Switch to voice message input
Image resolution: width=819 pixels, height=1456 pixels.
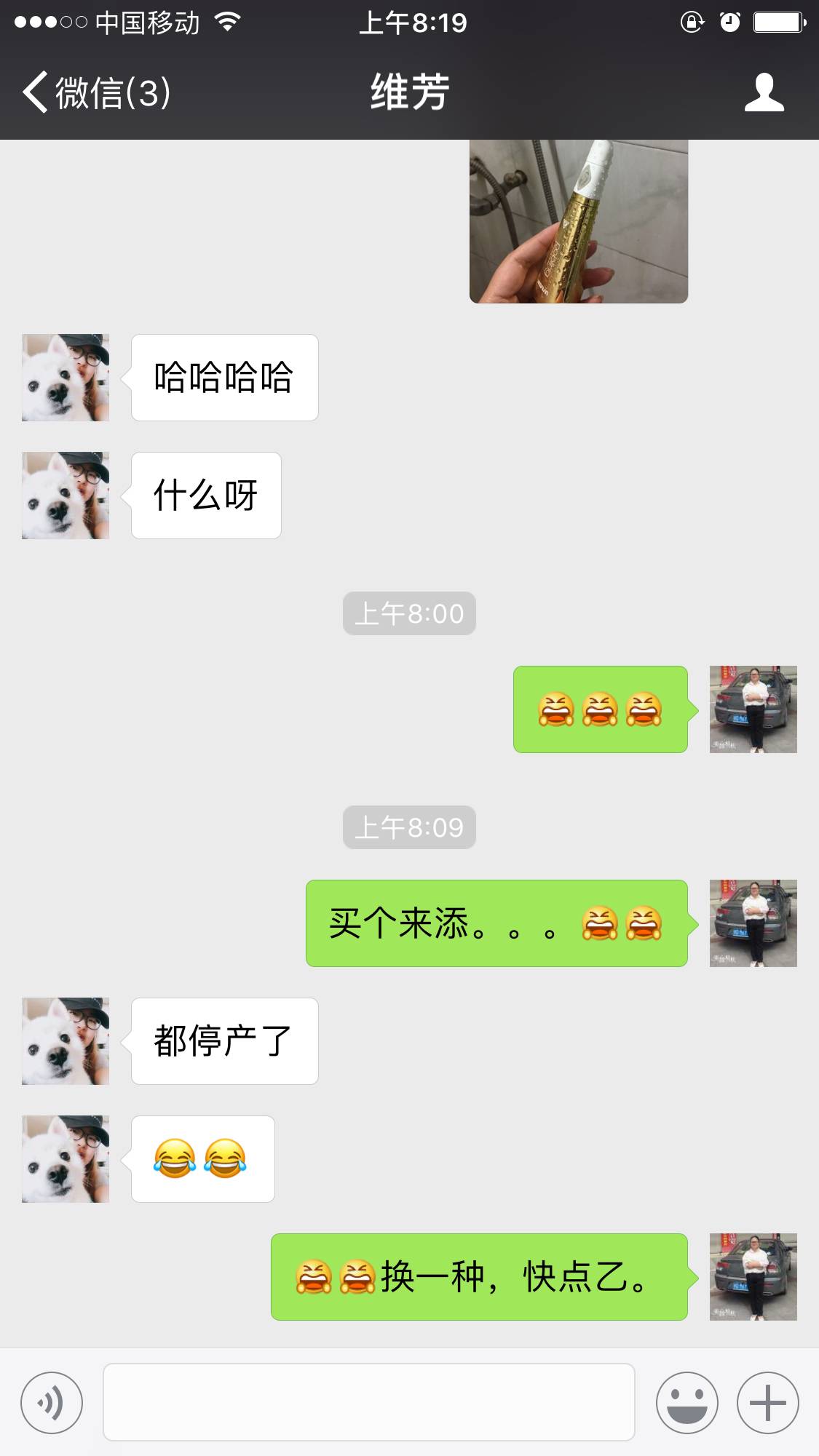click(52, 1402)
